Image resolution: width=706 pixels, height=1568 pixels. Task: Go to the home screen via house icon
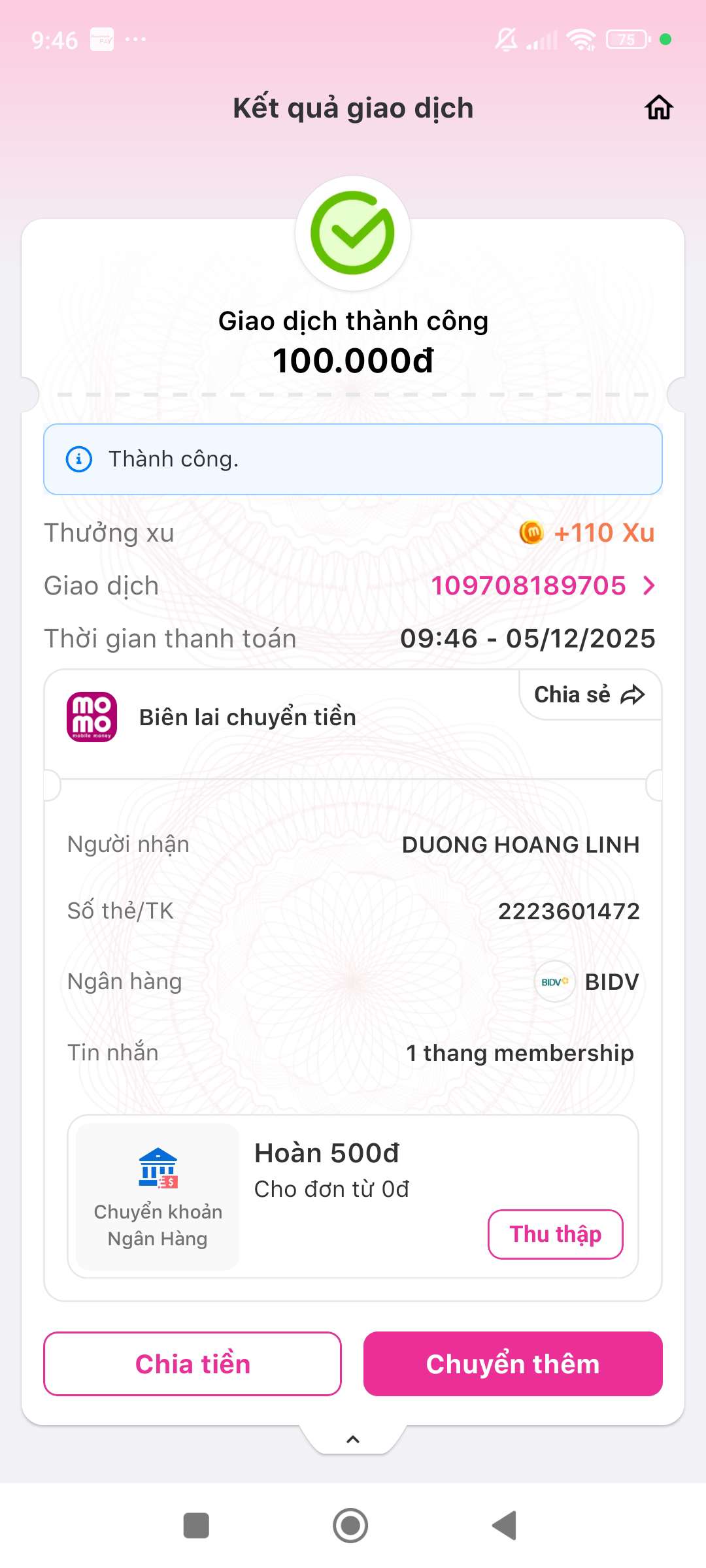point(659,108)
